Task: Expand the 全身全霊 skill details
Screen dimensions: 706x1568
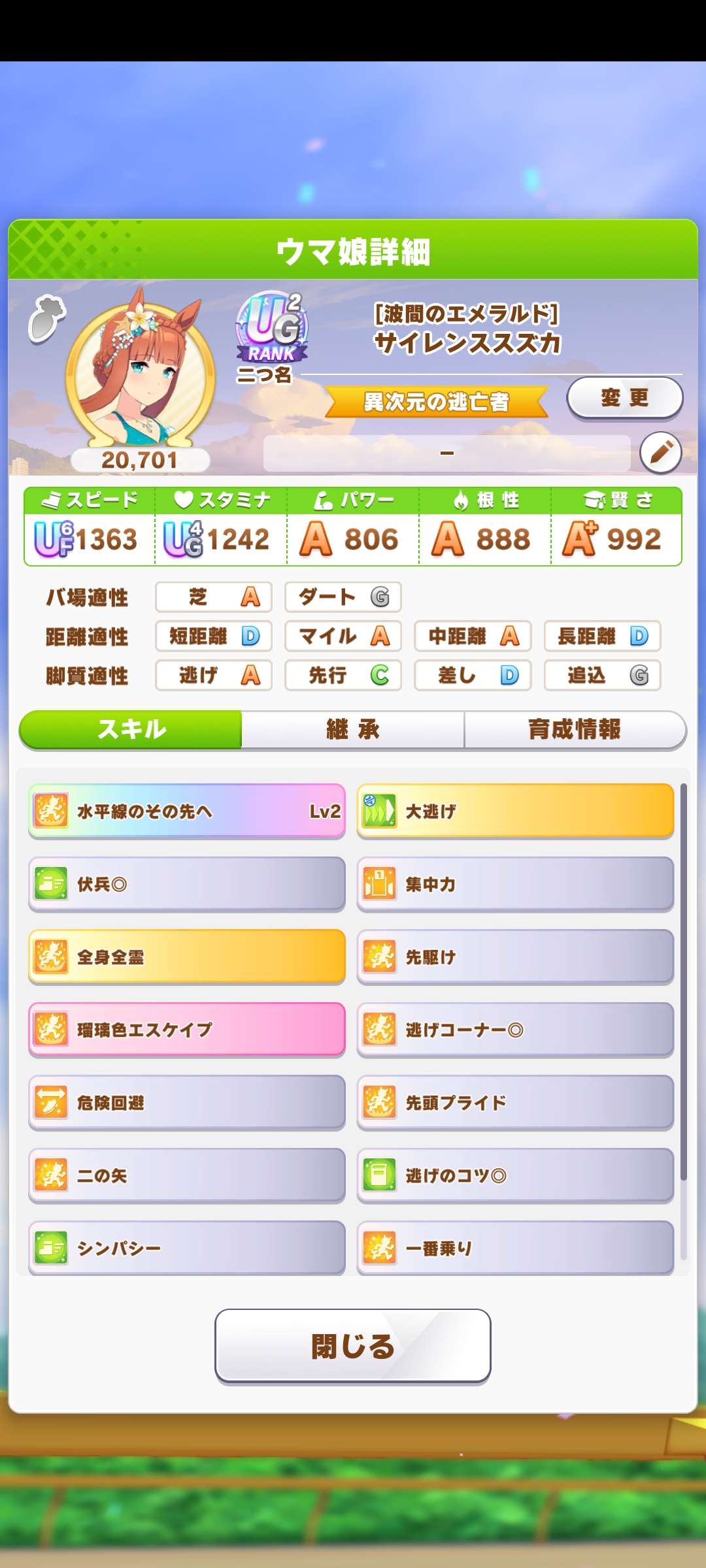Action: pos(186,957)
